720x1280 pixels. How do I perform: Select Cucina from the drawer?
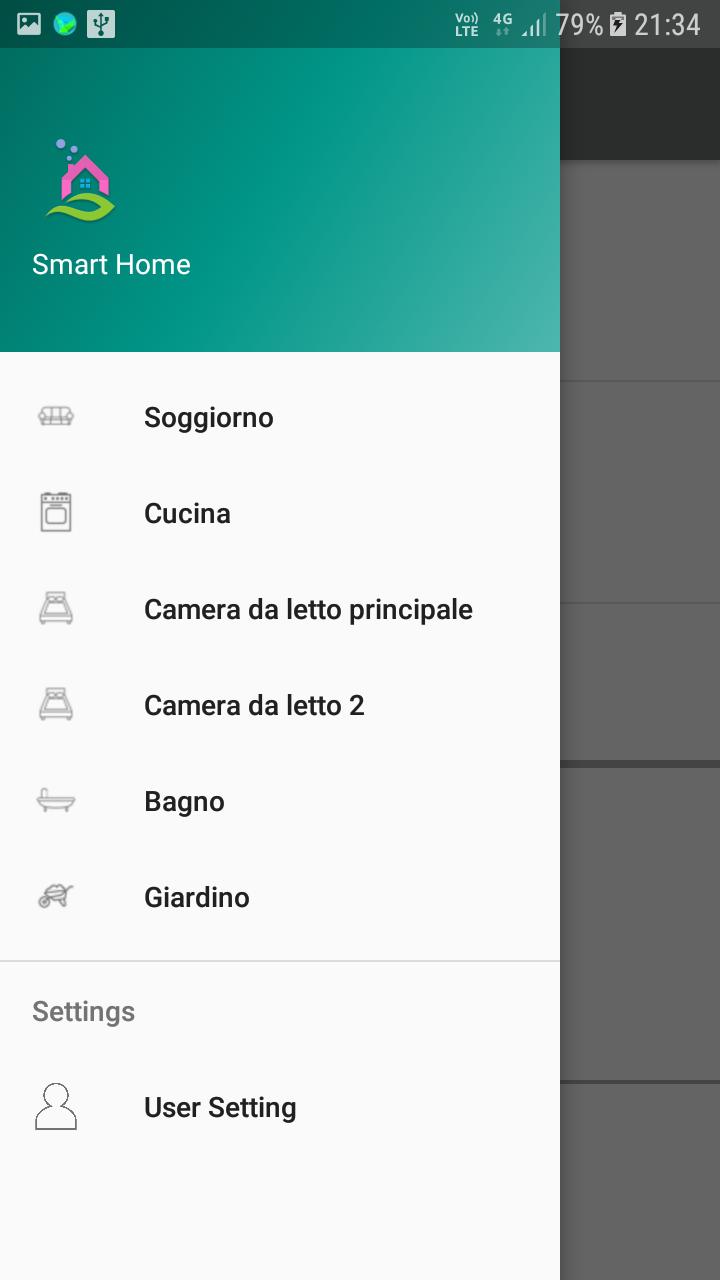(187, 513)
